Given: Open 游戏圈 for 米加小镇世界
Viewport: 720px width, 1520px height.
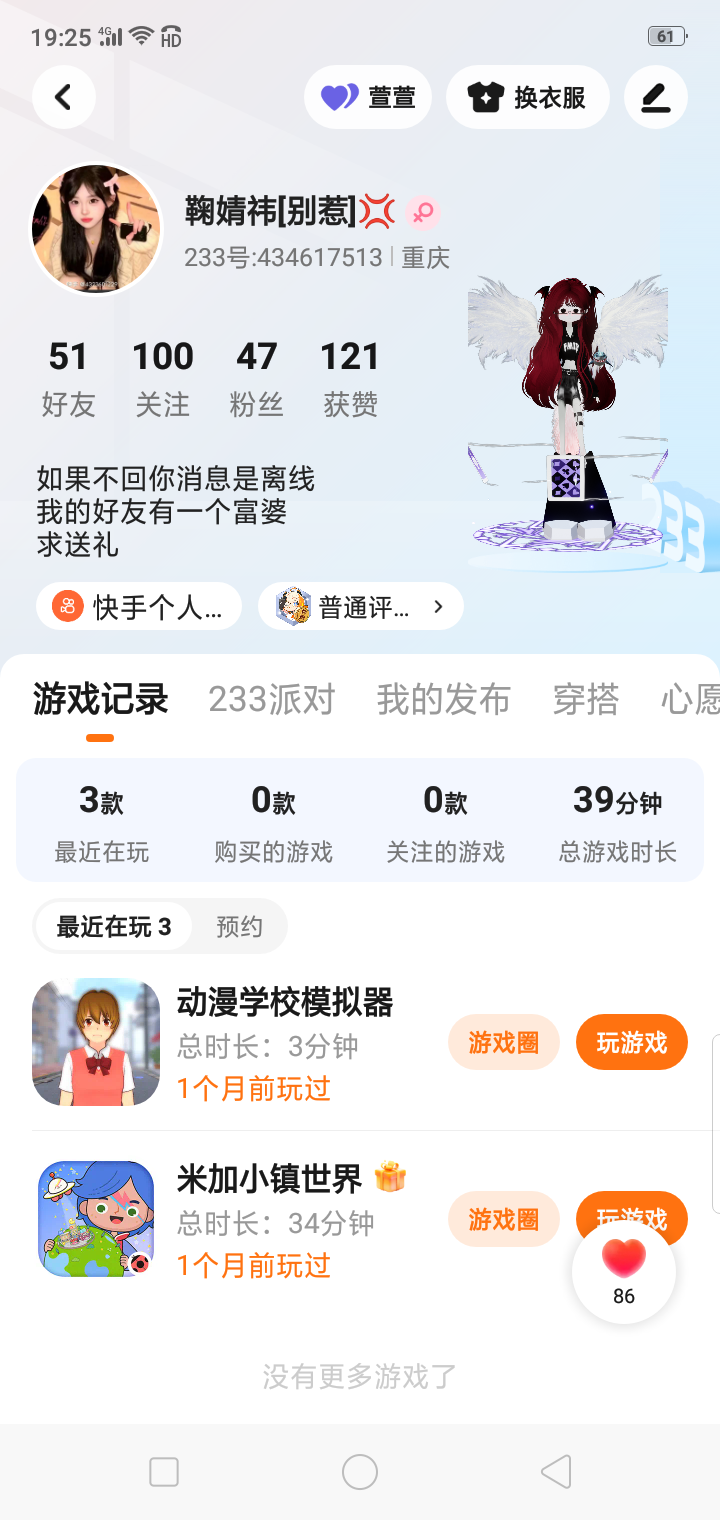Looking at the screenshot, I should pyautogui.click(x=503, y=1219).
